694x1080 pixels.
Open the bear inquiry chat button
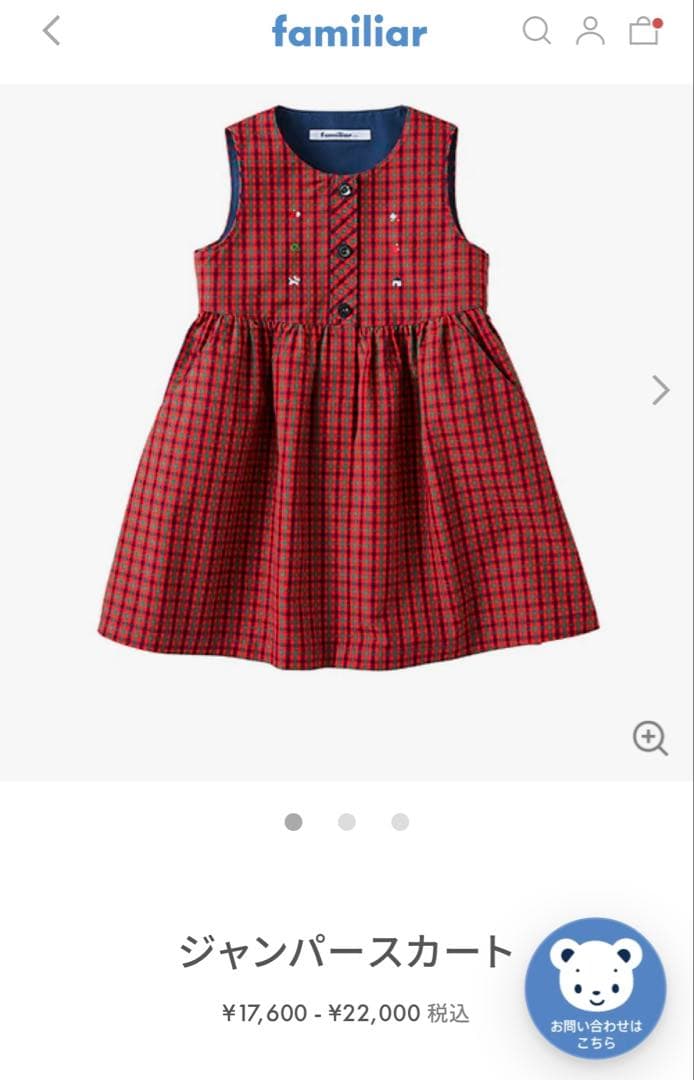click(x=595, y=987)
